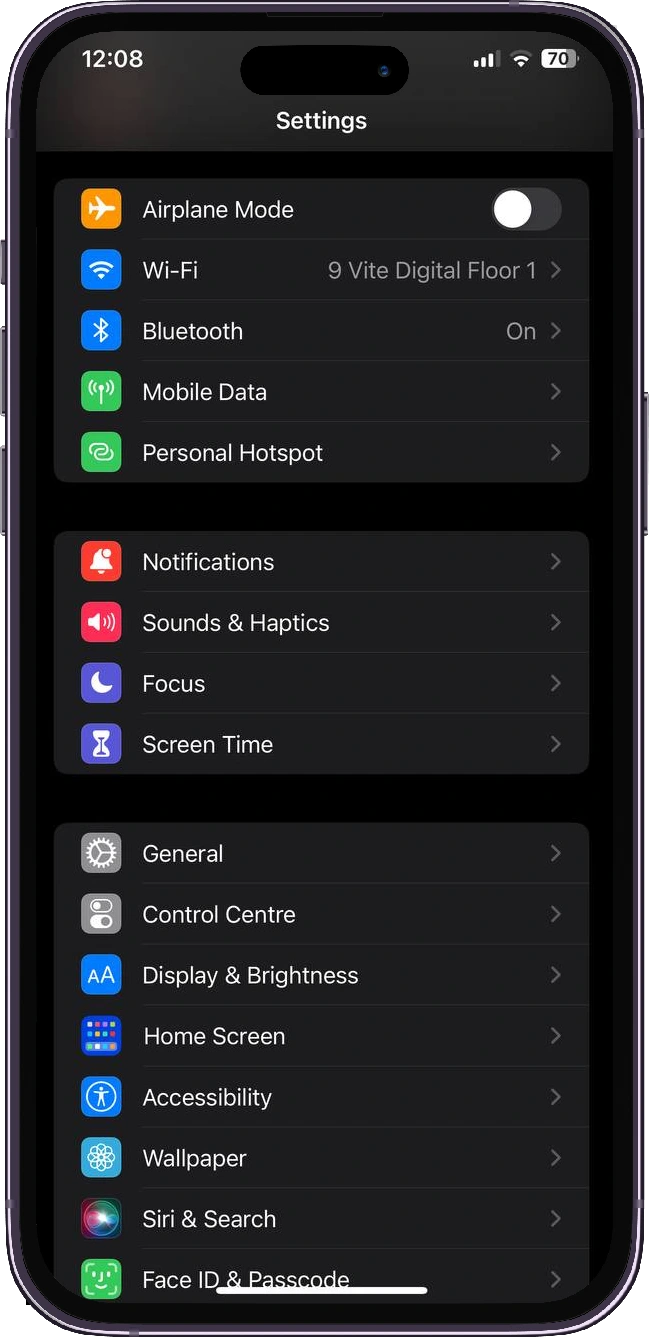
Task: Toggle the Airplane Mode switch
Action: pos(526,210)
